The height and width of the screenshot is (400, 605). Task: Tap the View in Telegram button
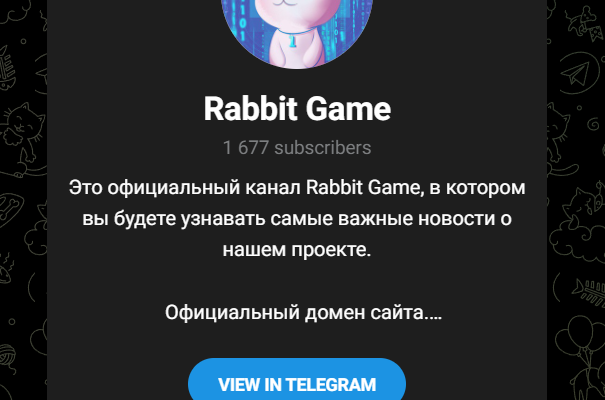pyautogui.click(x=297, y=383)
